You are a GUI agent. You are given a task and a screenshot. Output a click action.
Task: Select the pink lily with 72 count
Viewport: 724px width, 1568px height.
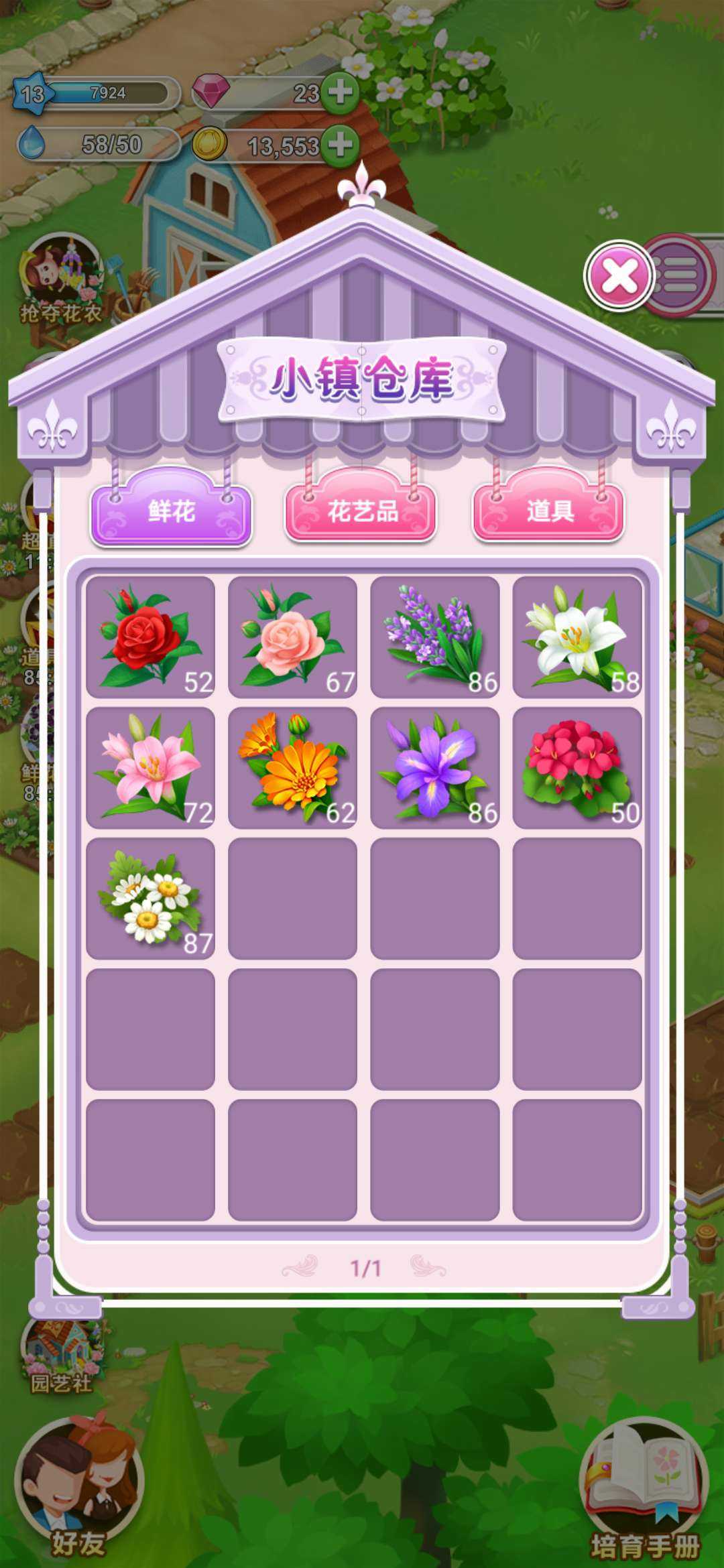click(x=150, y=767)
